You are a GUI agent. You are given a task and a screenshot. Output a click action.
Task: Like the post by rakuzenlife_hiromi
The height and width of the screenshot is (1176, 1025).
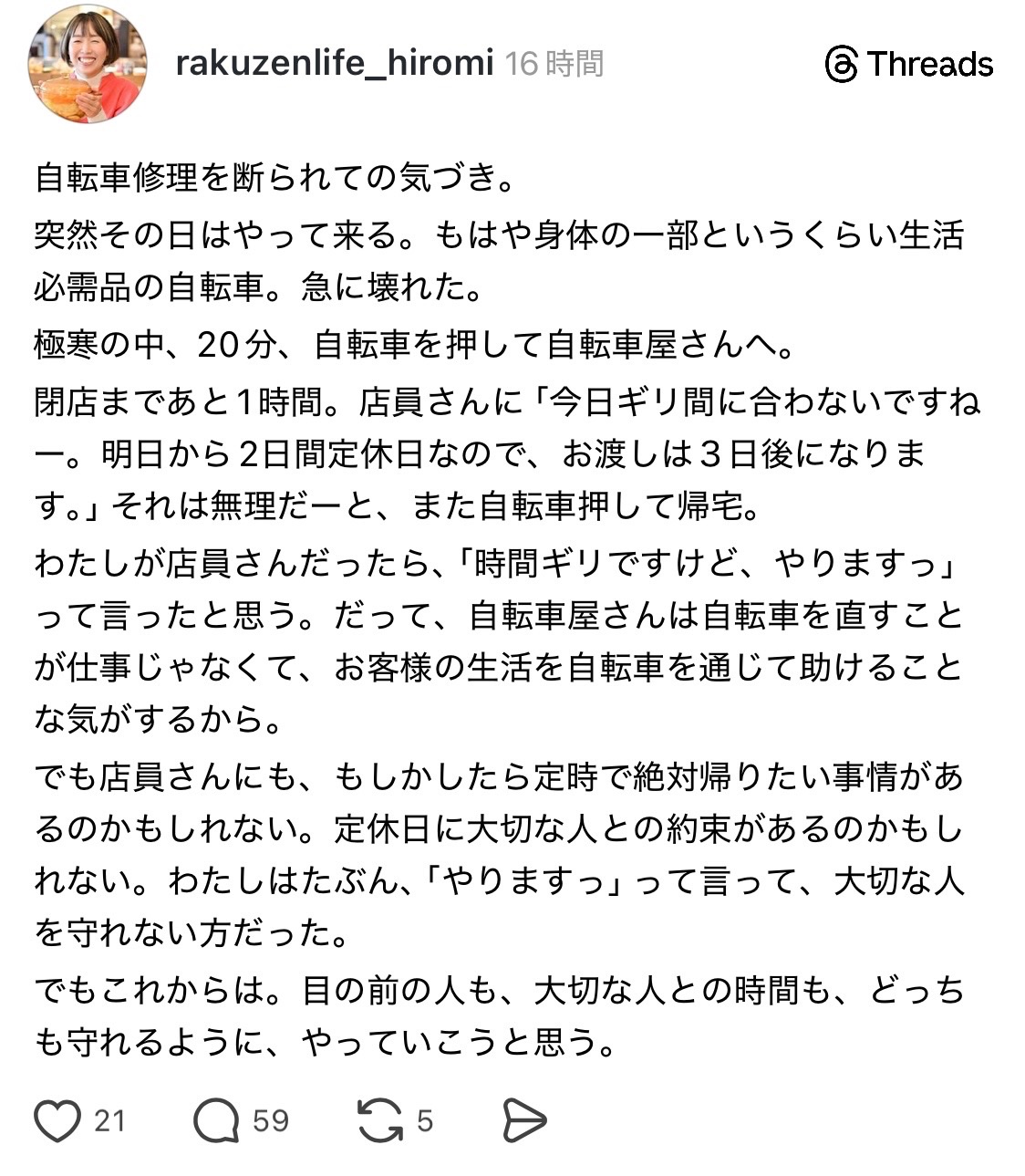57,1120
